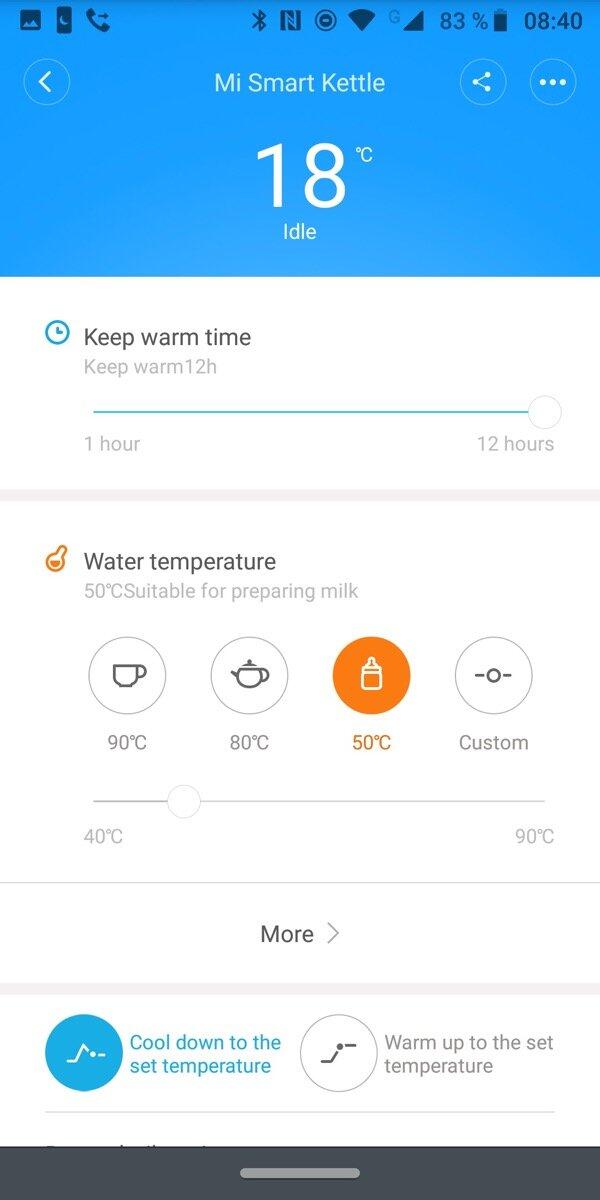
Task: Select Warm up to the set temperature
Action: pyautogui.click(x=338, y=1053)
